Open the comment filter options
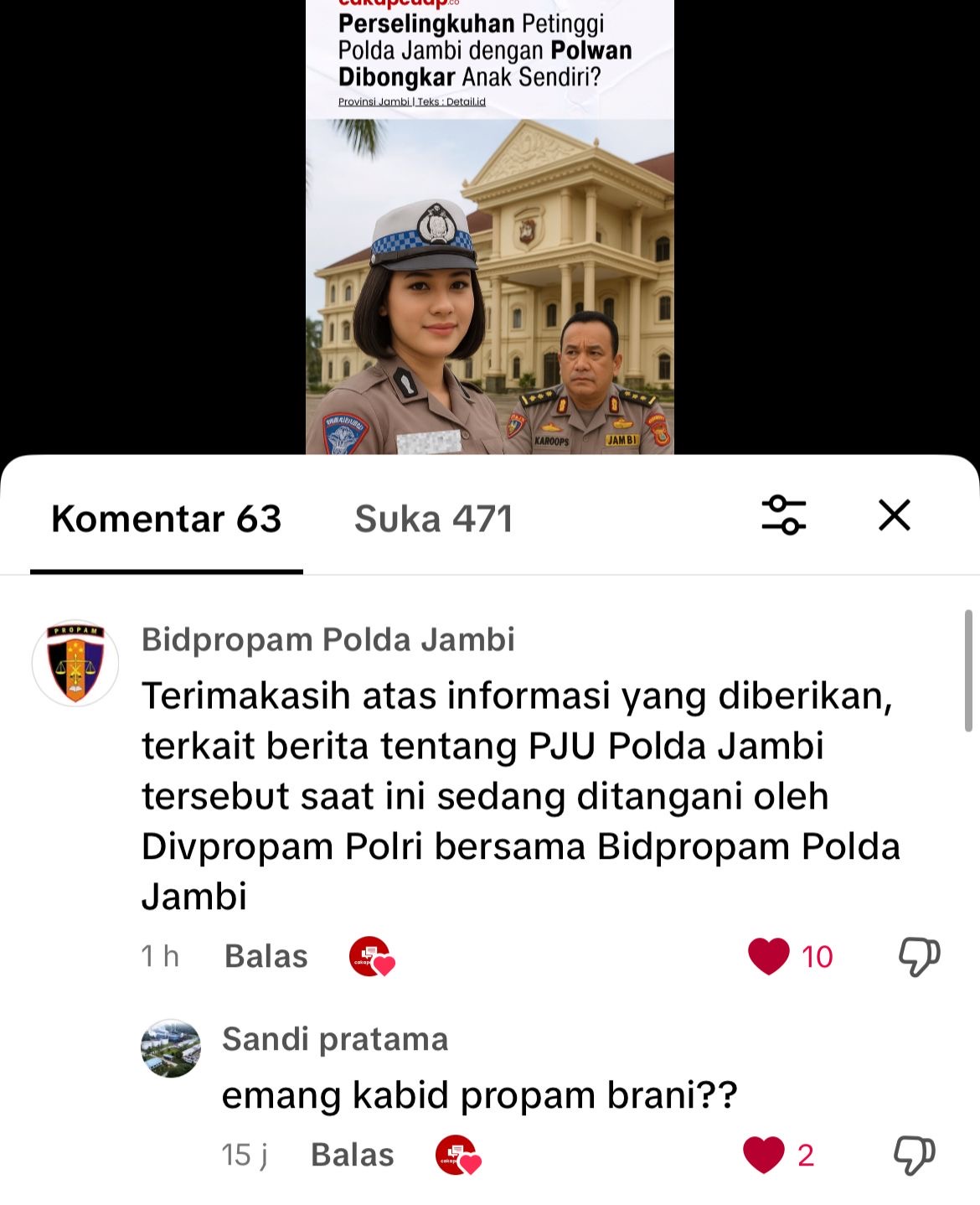 tap(783, 515)
